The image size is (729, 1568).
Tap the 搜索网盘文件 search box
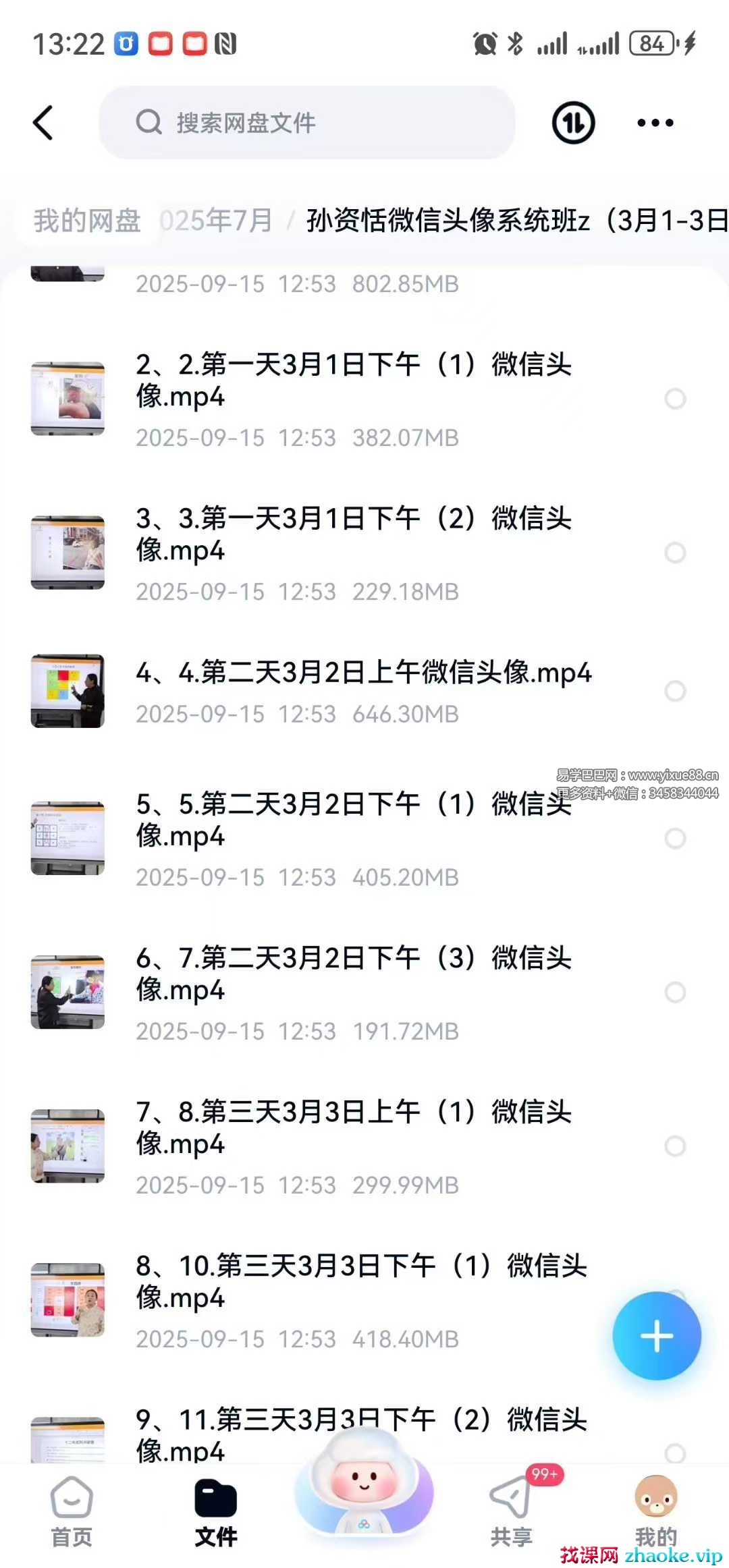point(307,123)
